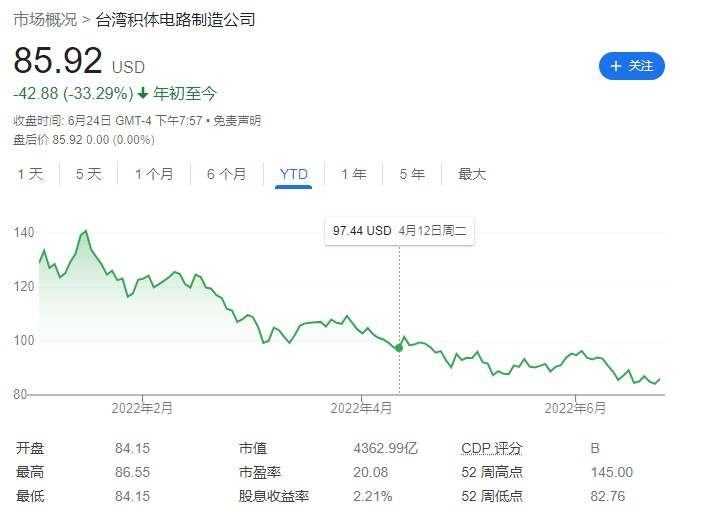
Task: Show the 最大 time range
Action: pyautogui.click(x=472, y=174)
